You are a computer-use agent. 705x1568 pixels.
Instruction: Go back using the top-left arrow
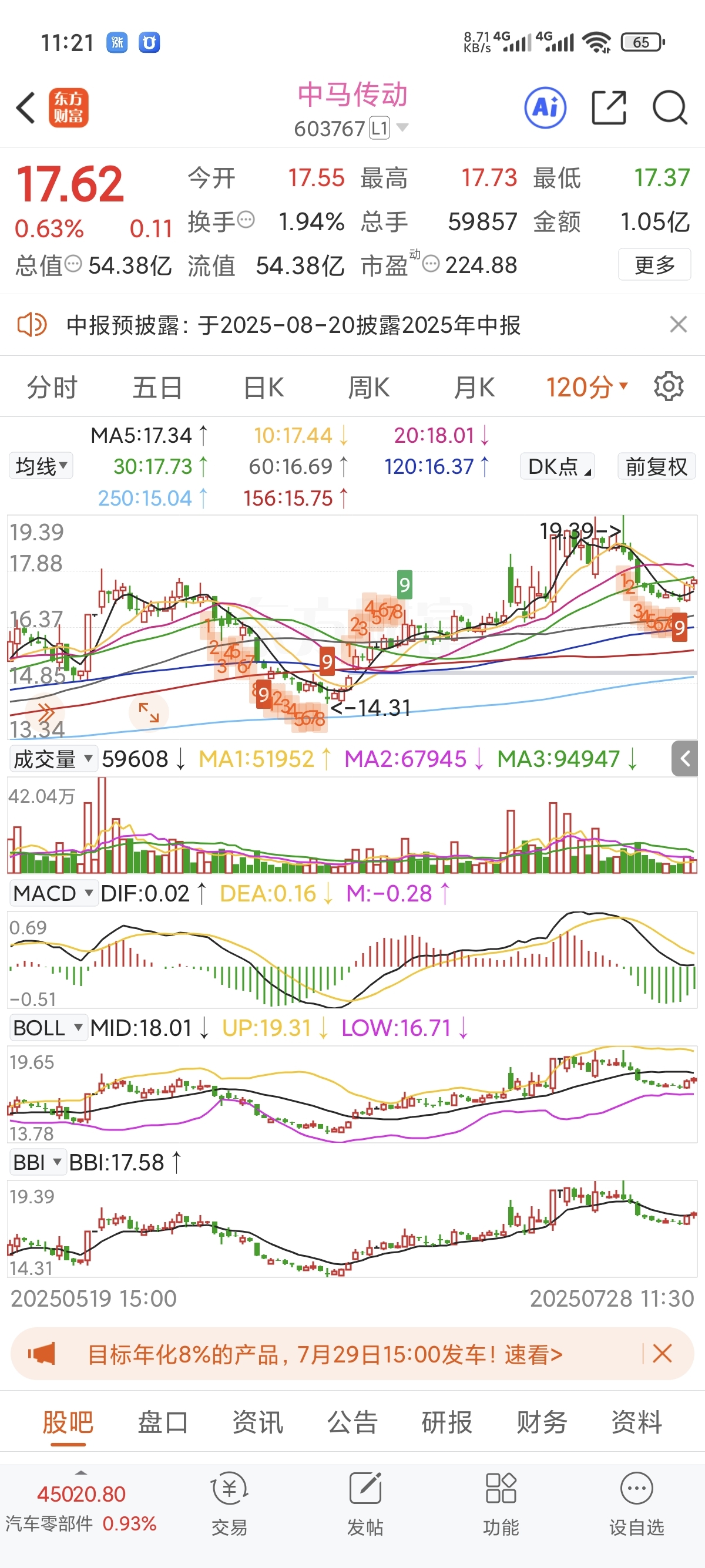[x=26, y=107]
